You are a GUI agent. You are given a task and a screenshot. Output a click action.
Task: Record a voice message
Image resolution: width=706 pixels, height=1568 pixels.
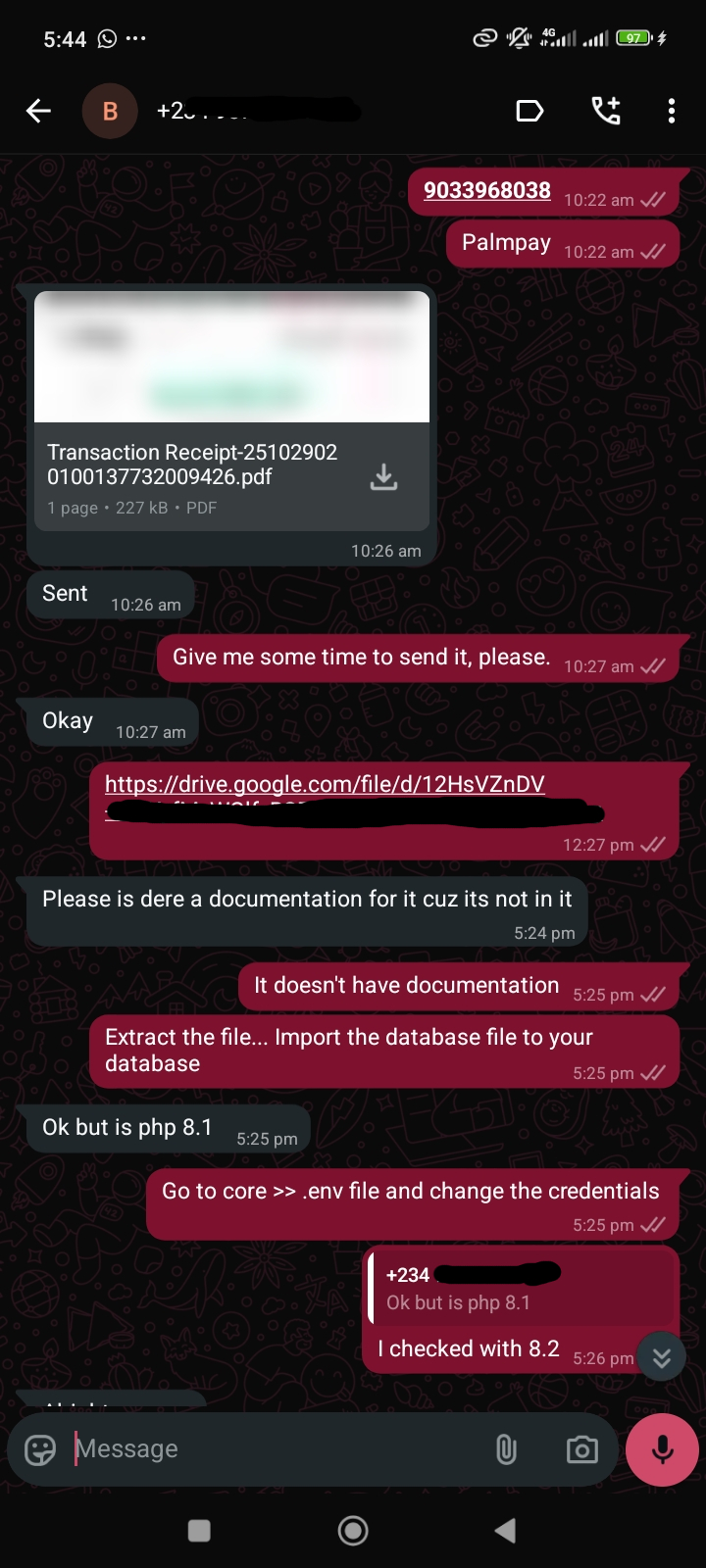click(663, 1449)
